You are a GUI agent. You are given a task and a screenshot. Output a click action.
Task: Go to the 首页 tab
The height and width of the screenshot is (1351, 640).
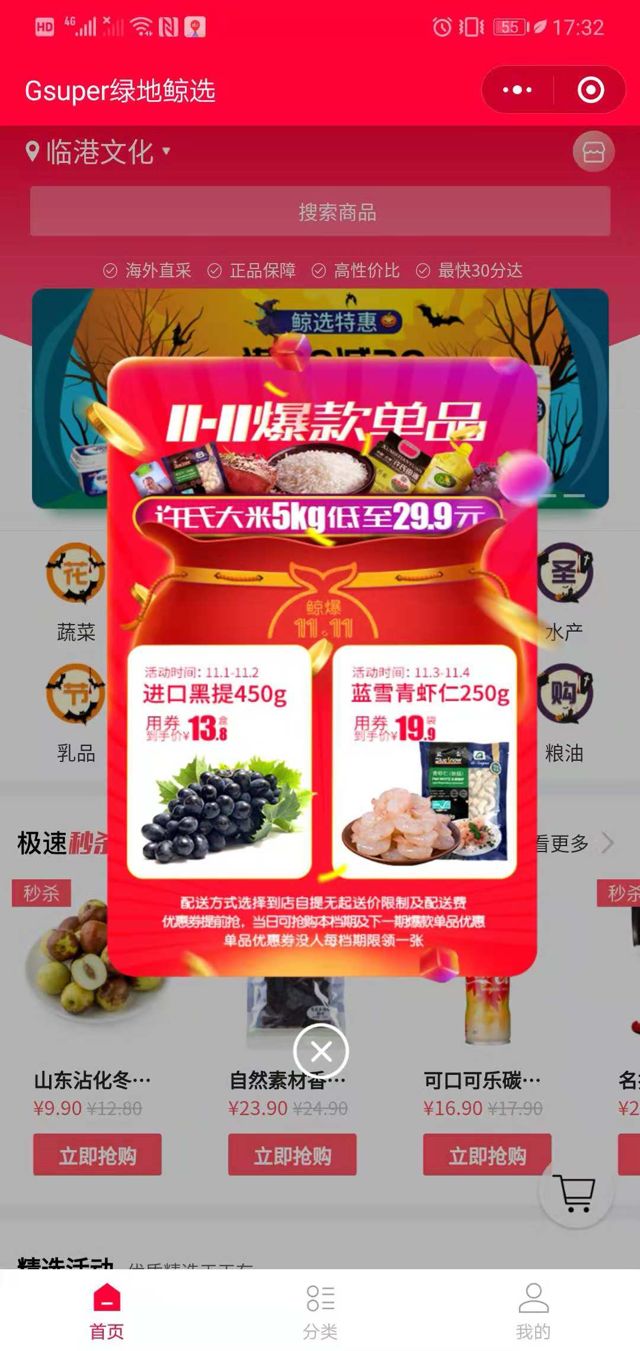(107, 1311)
